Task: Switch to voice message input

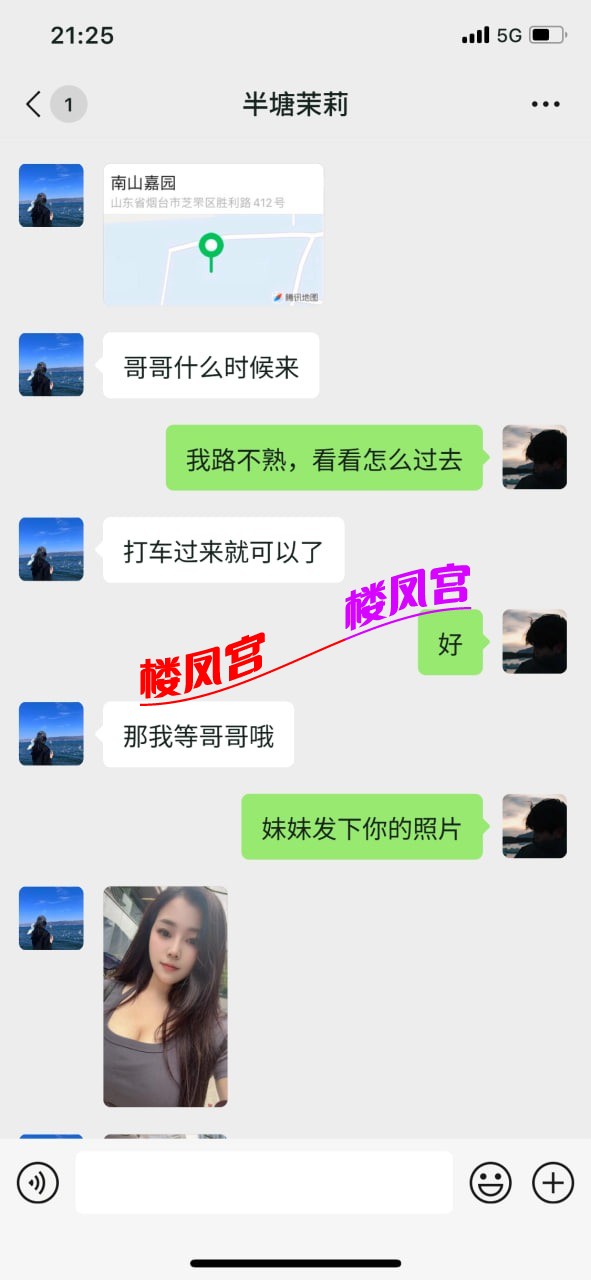Action: [38, 1183]
